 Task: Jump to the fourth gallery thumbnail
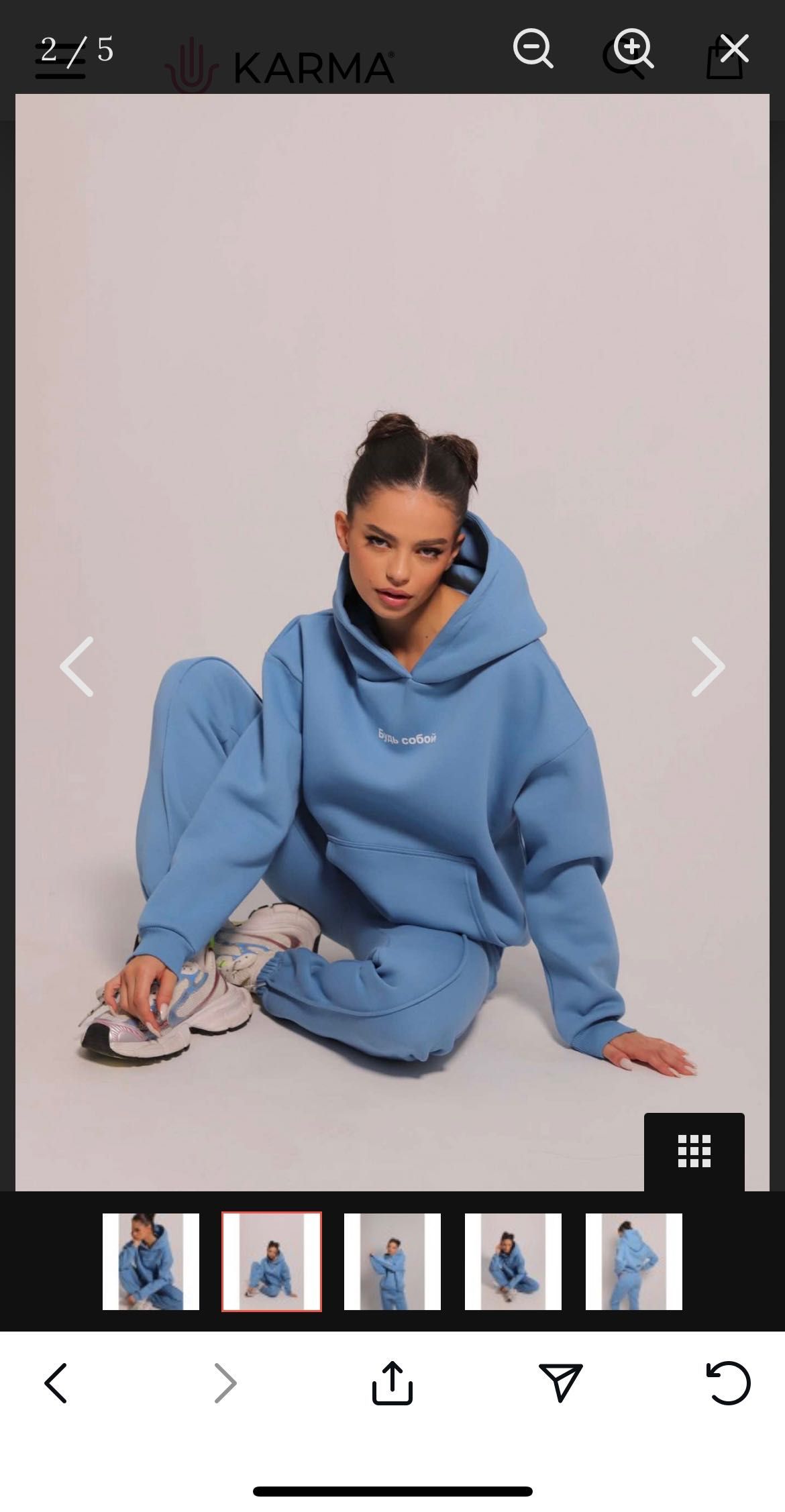tap(513, 1261)
